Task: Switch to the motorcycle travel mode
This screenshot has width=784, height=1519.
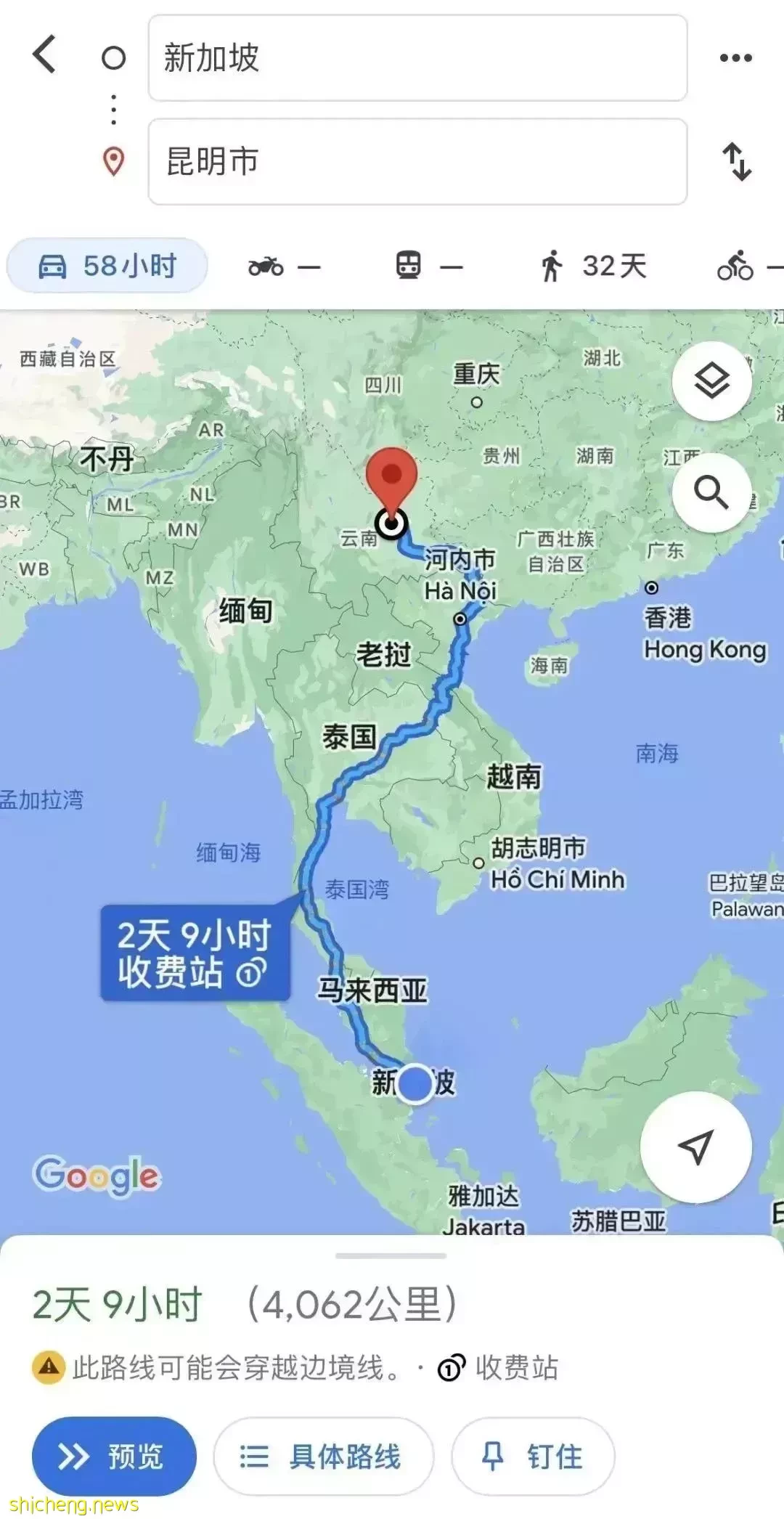Action: click(284, 266)
